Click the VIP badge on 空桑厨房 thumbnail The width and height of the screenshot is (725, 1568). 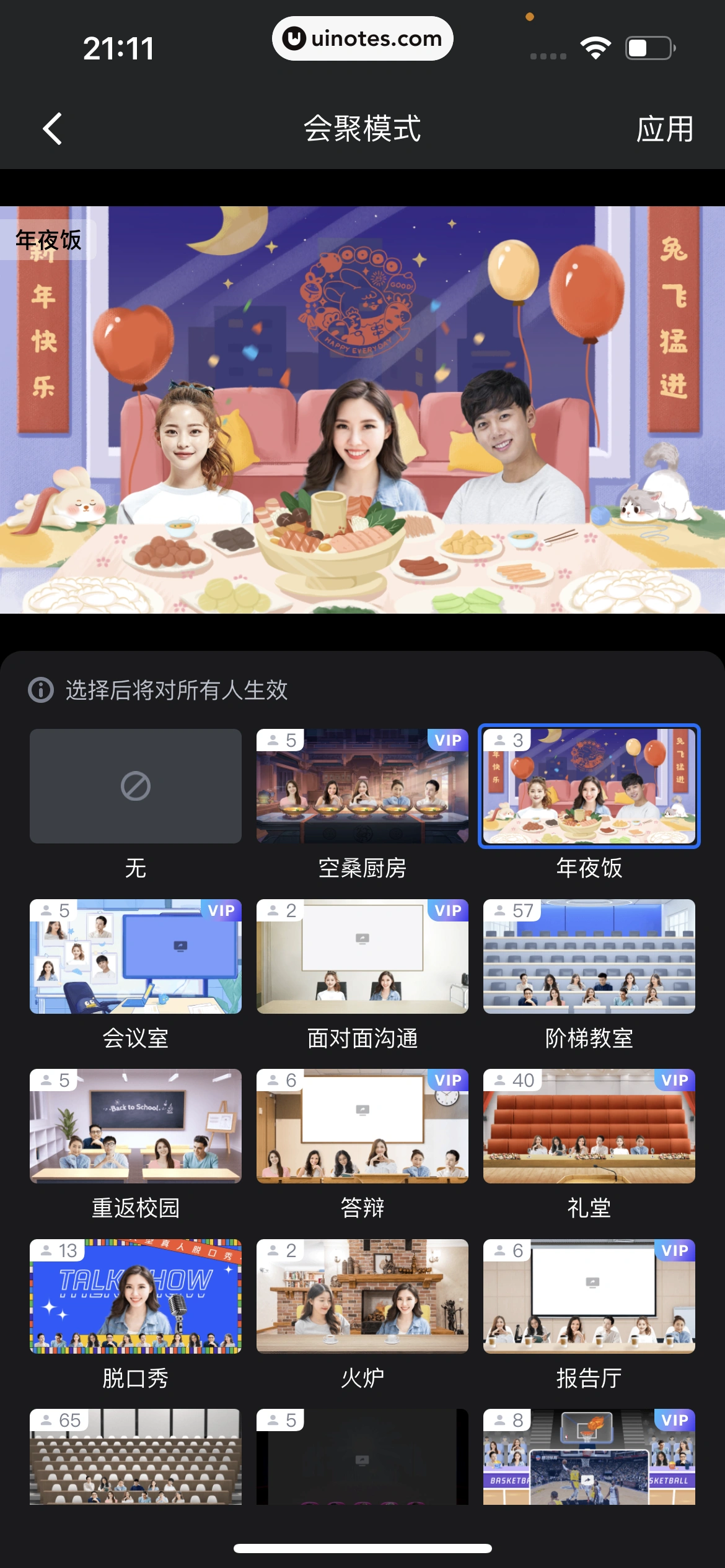[x=447, y=741]
